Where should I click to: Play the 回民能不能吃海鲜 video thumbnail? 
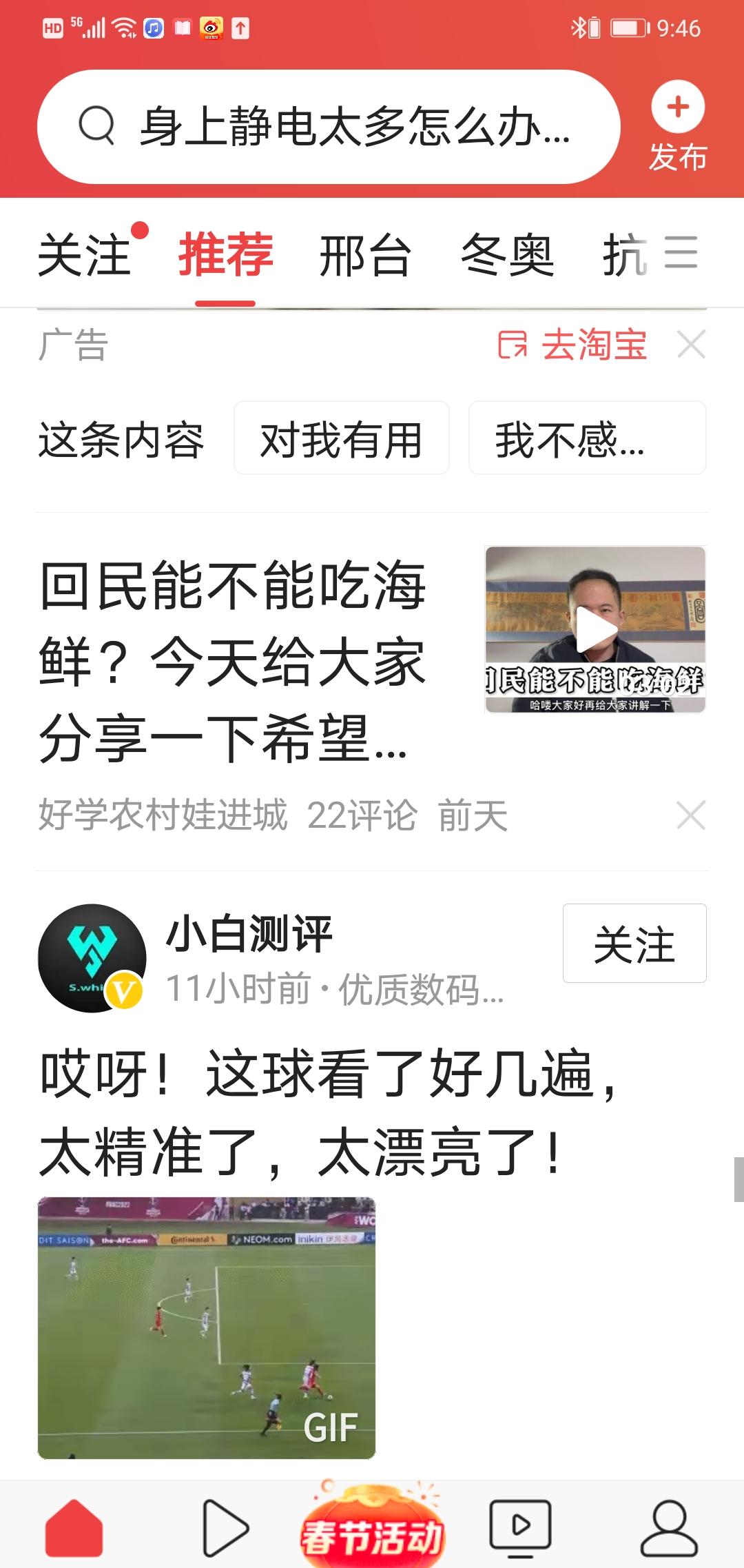pos(595,629)
